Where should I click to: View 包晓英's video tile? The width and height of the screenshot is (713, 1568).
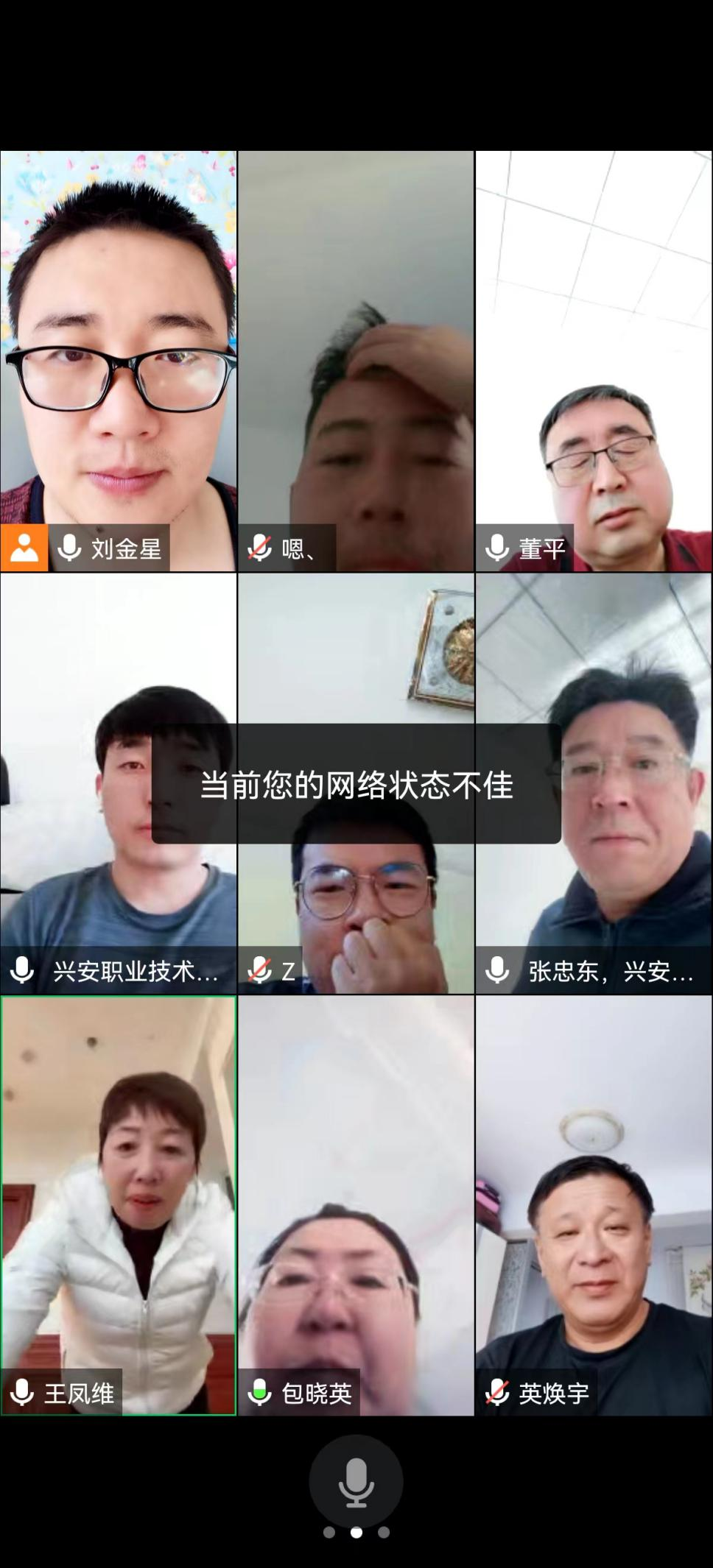356,1204
